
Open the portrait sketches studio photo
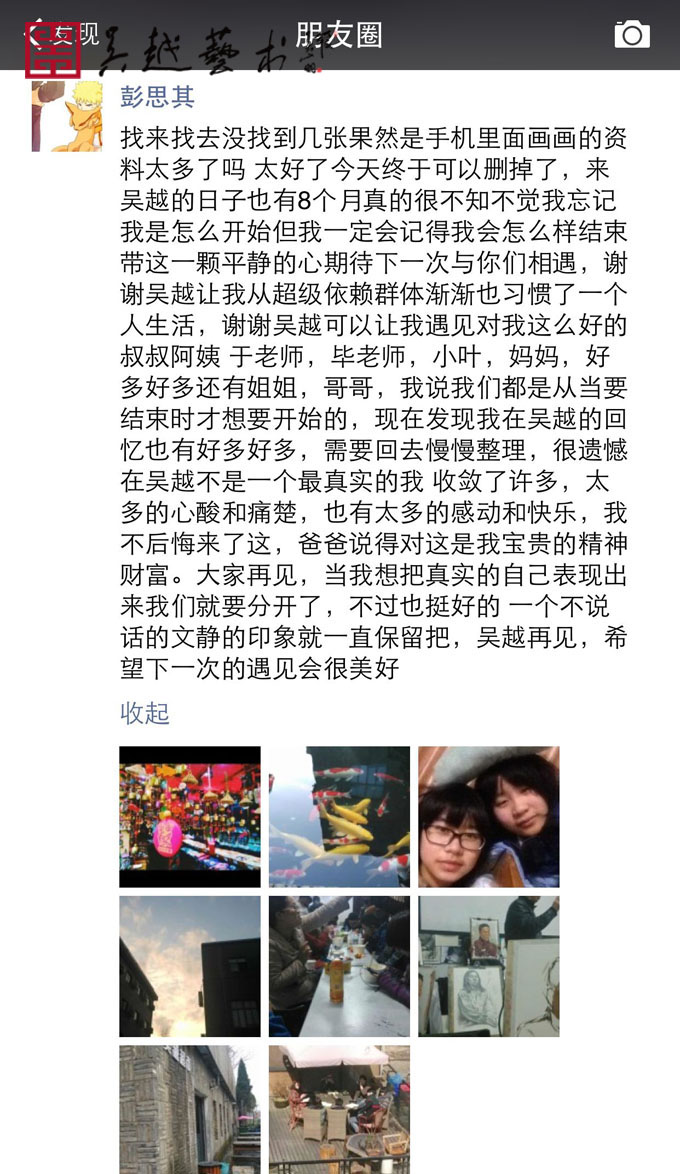coord(488,966)
